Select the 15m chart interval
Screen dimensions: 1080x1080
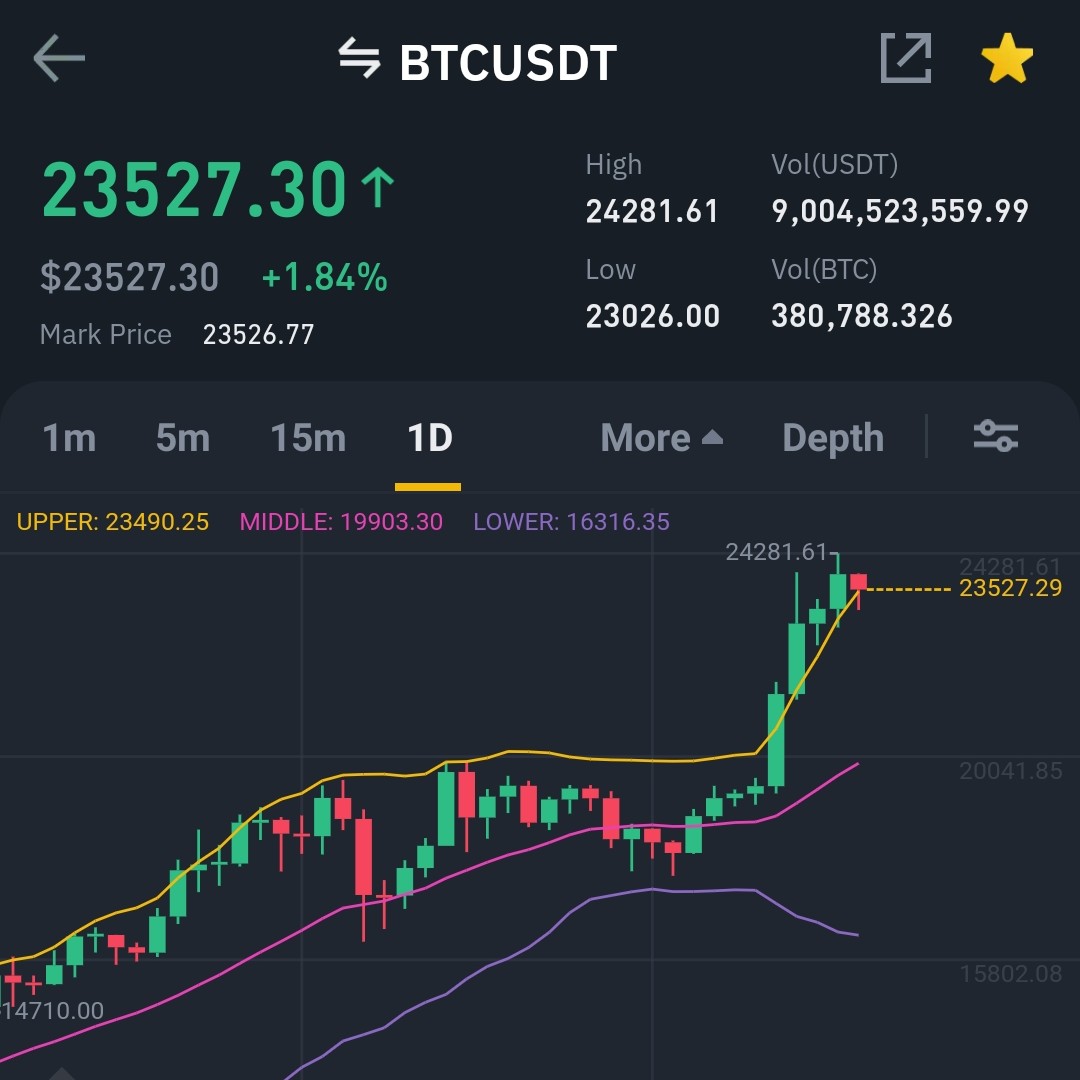(x=308, y=438)
